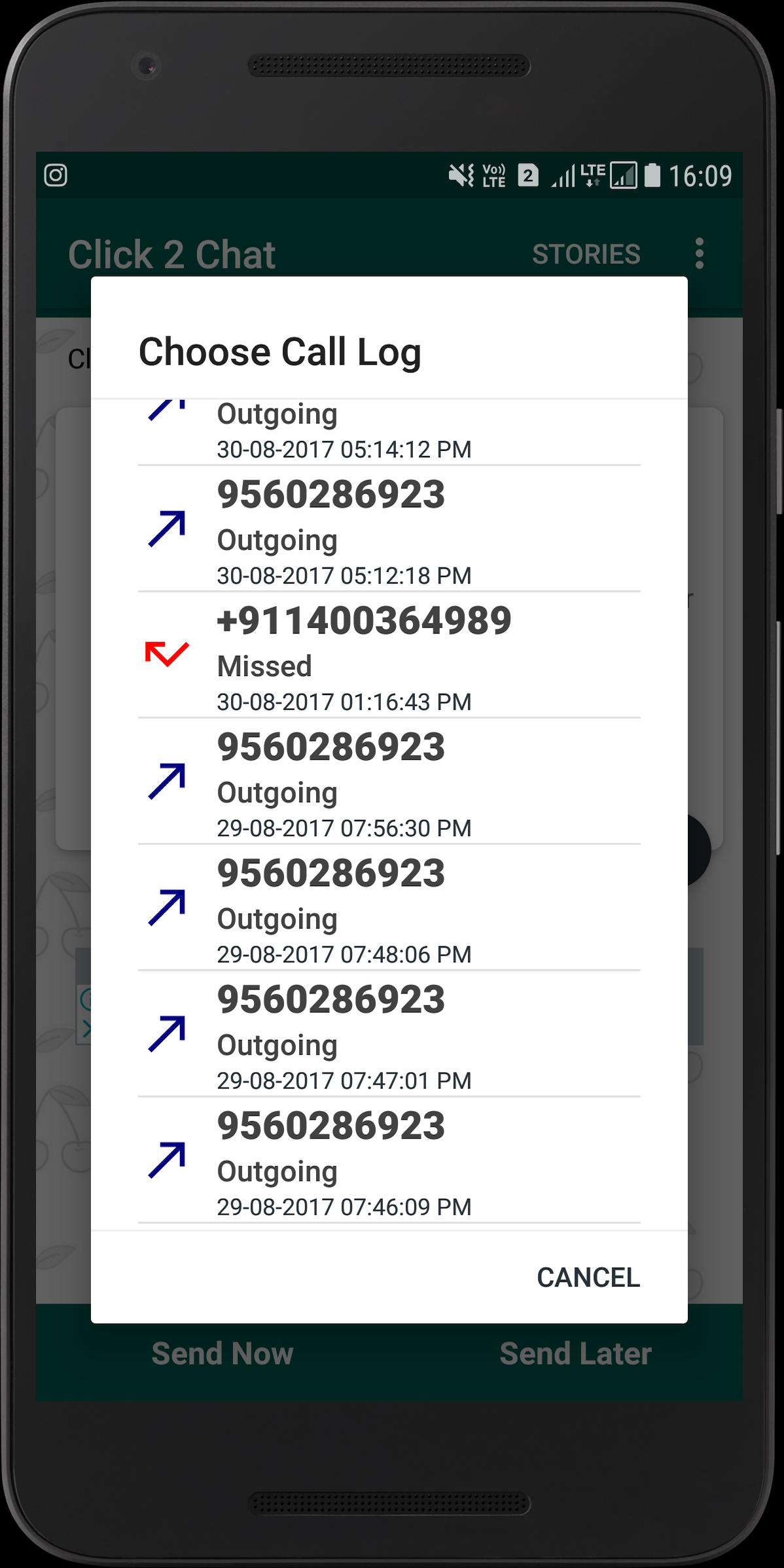Select the call logged at 29-08-2017 07:48:06 PM
This screenshot has height=1568, width=784.
(x=389, y=908)
